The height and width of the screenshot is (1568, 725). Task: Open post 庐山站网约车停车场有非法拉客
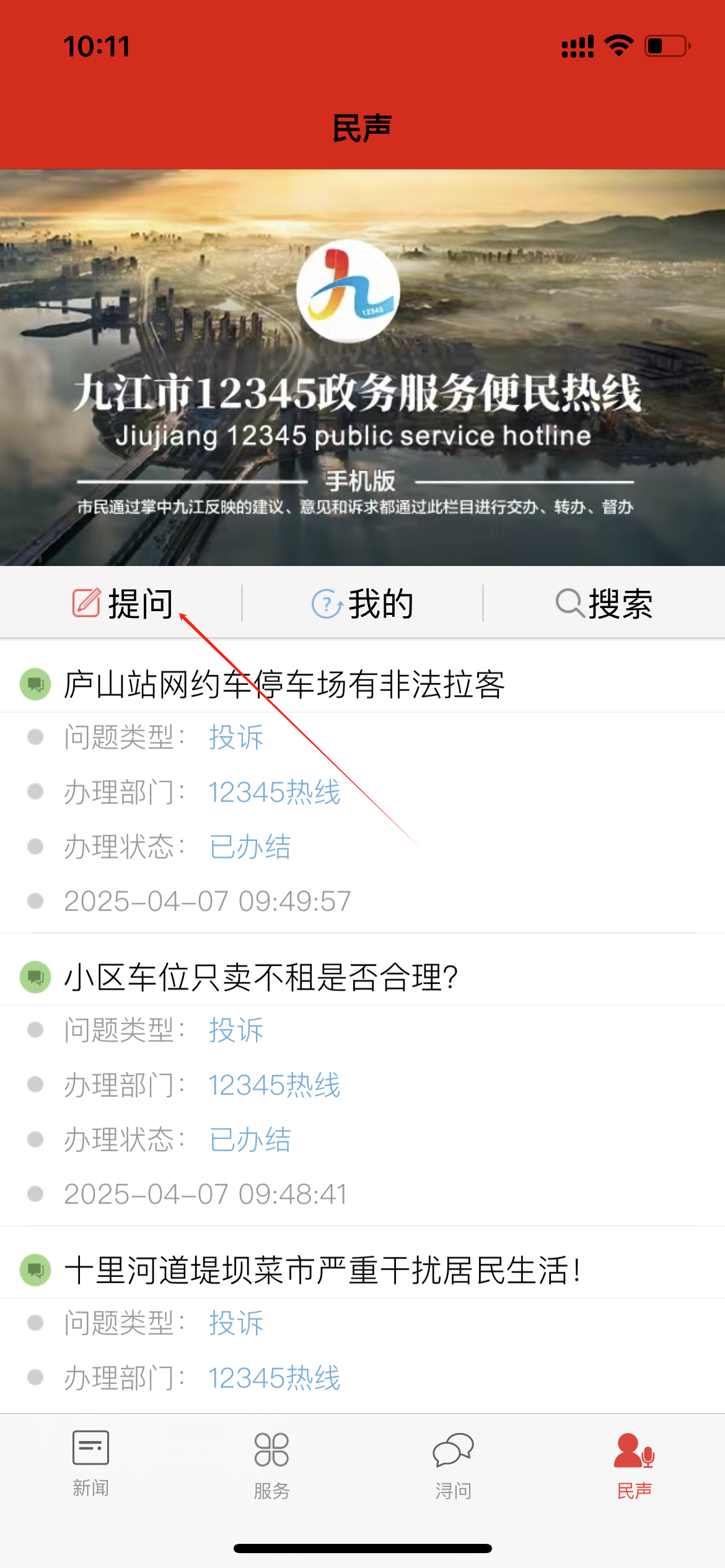click(284, 685)
